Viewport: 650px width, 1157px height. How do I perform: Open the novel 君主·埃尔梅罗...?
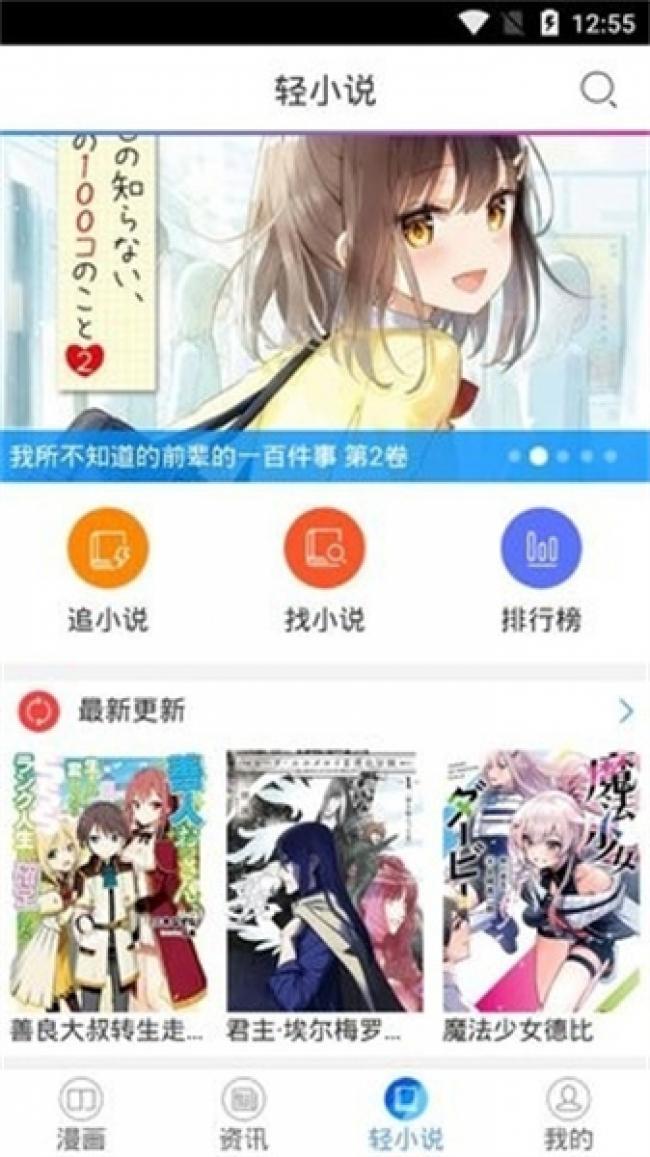point(325,897)
